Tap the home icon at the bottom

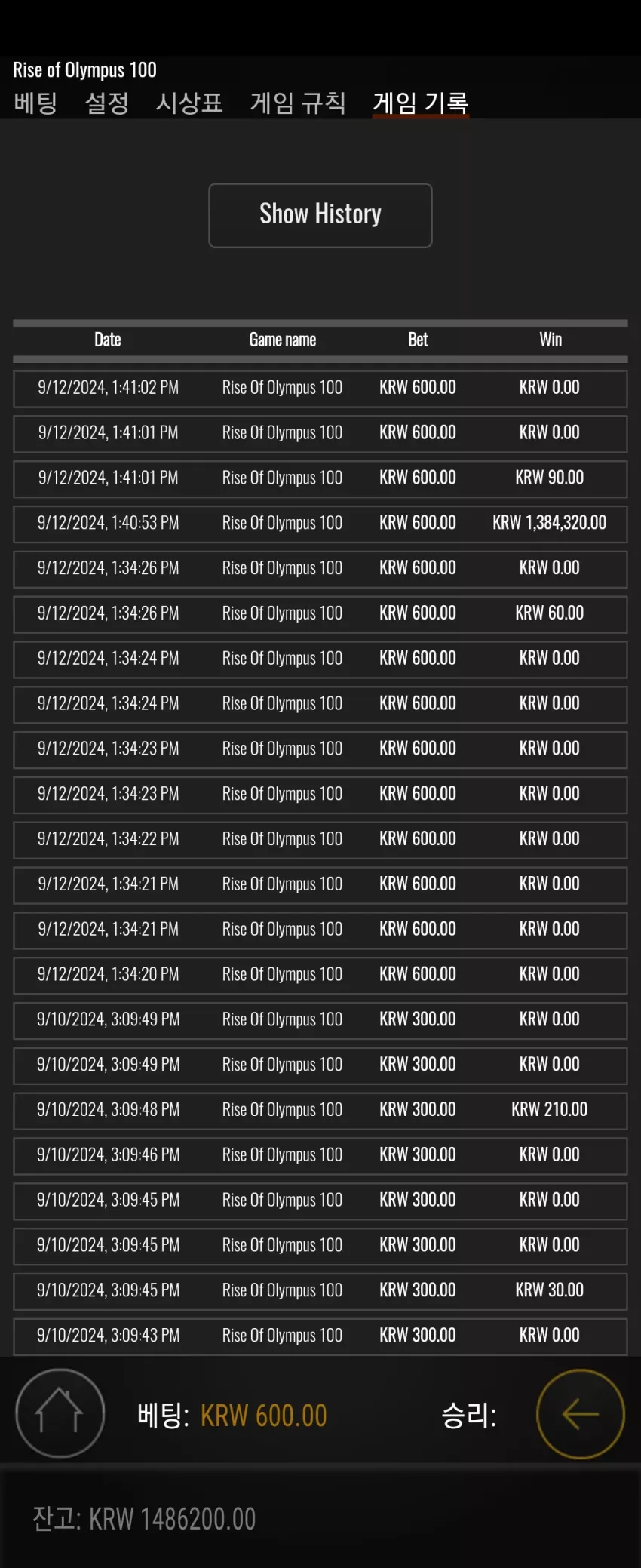coord(60,1413)
